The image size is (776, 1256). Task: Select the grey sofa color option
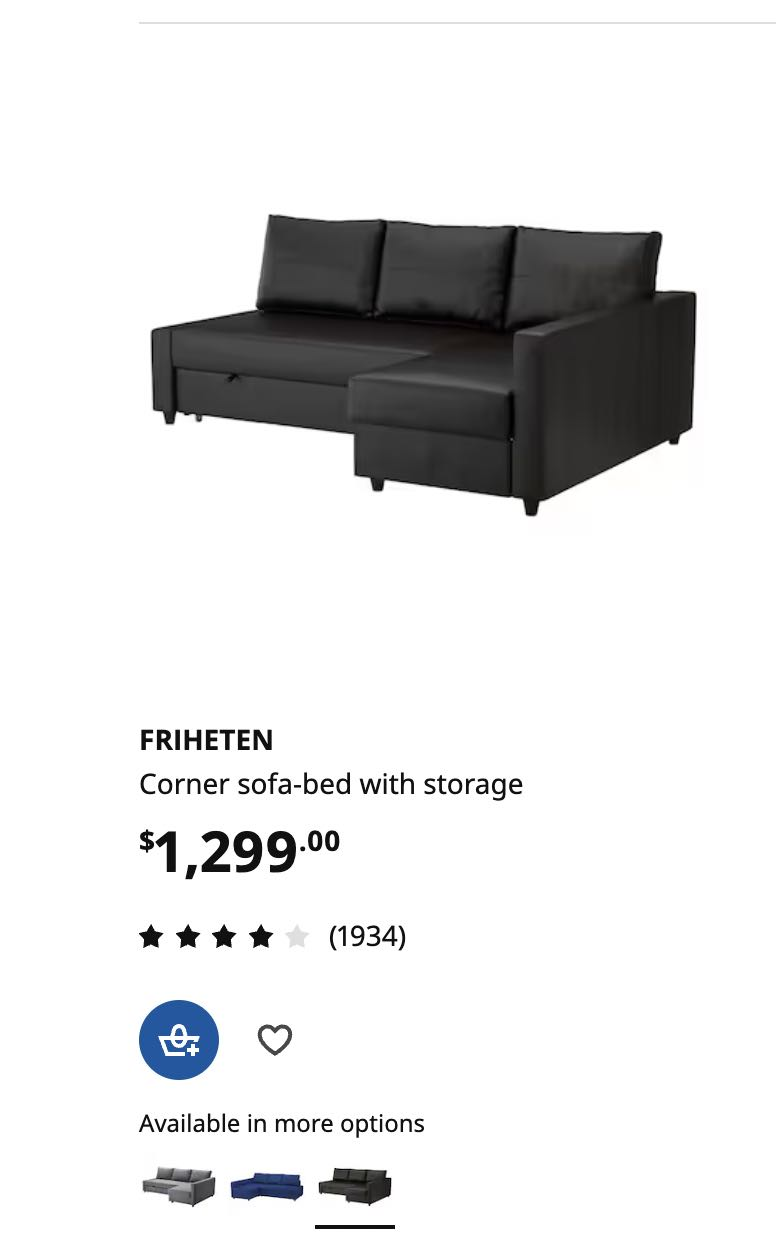coord(178,1186)
